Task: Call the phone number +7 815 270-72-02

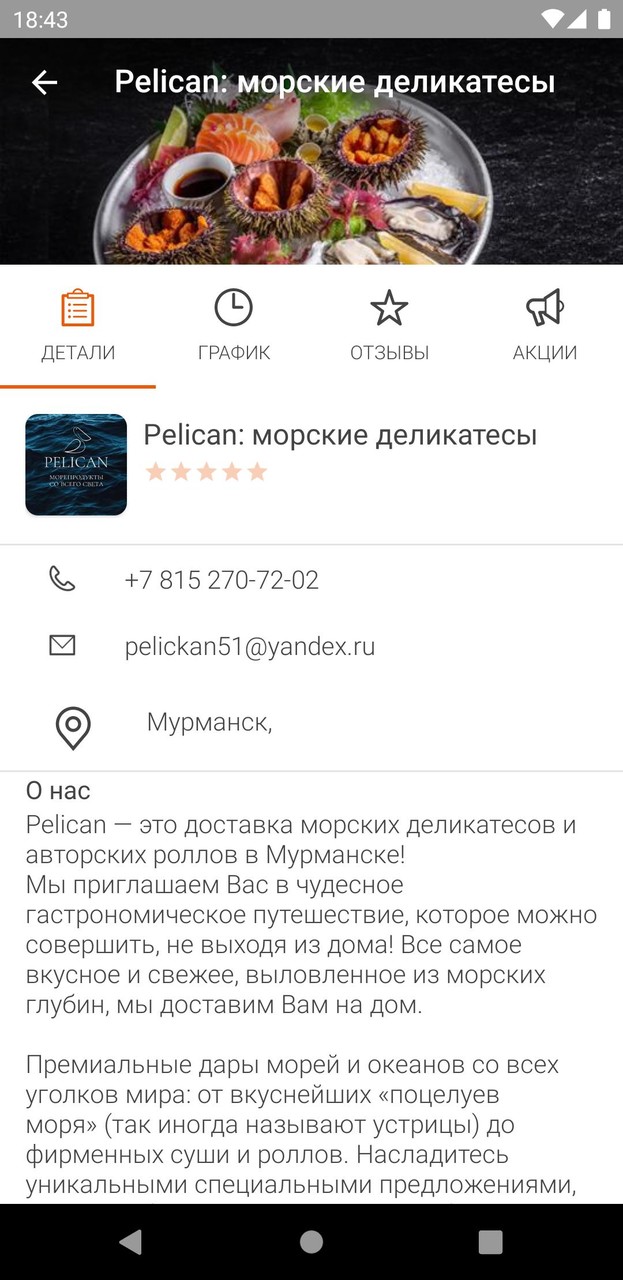Action: pos(221,580)
